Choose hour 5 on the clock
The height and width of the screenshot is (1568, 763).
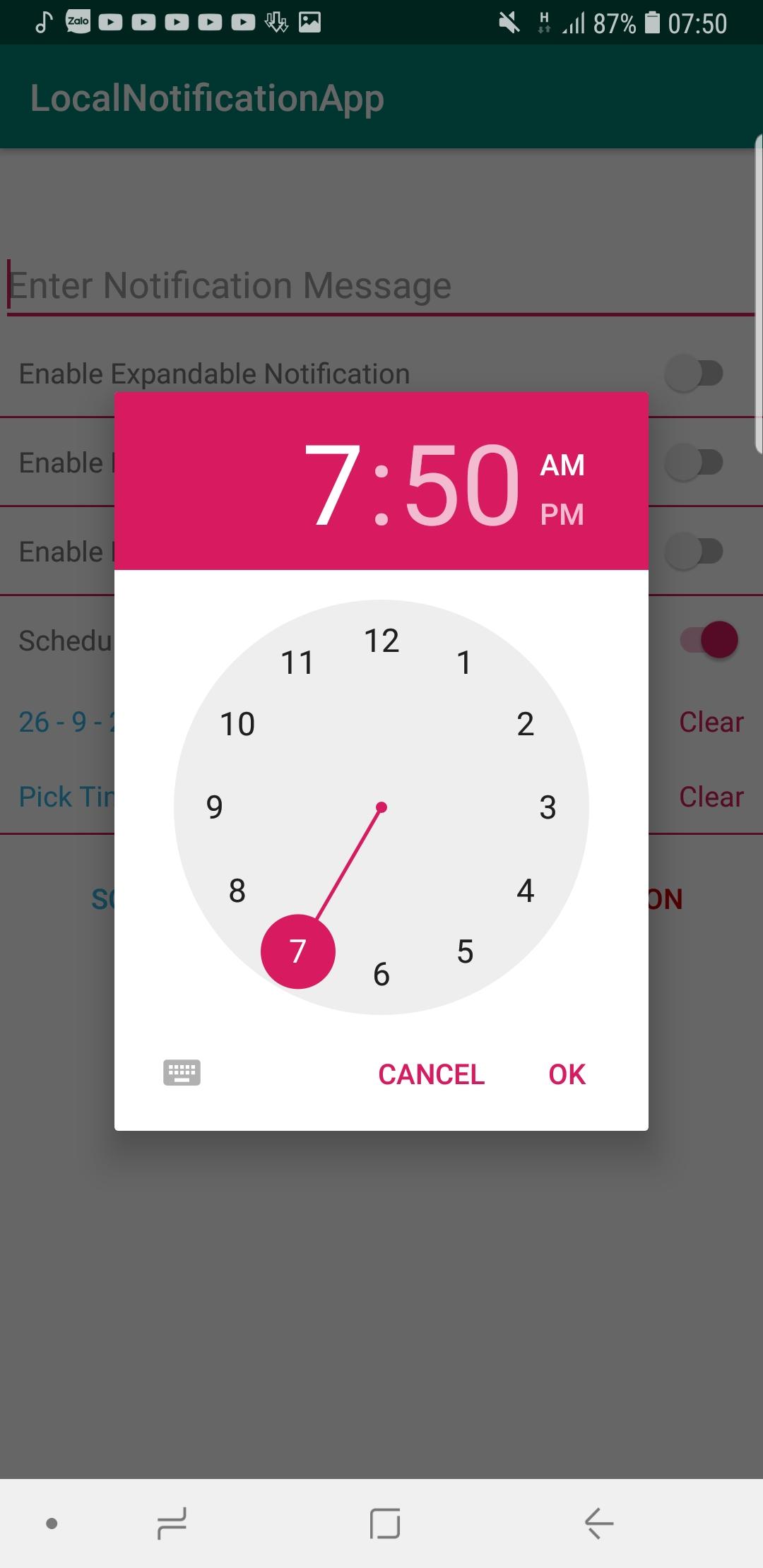(465, 951)
